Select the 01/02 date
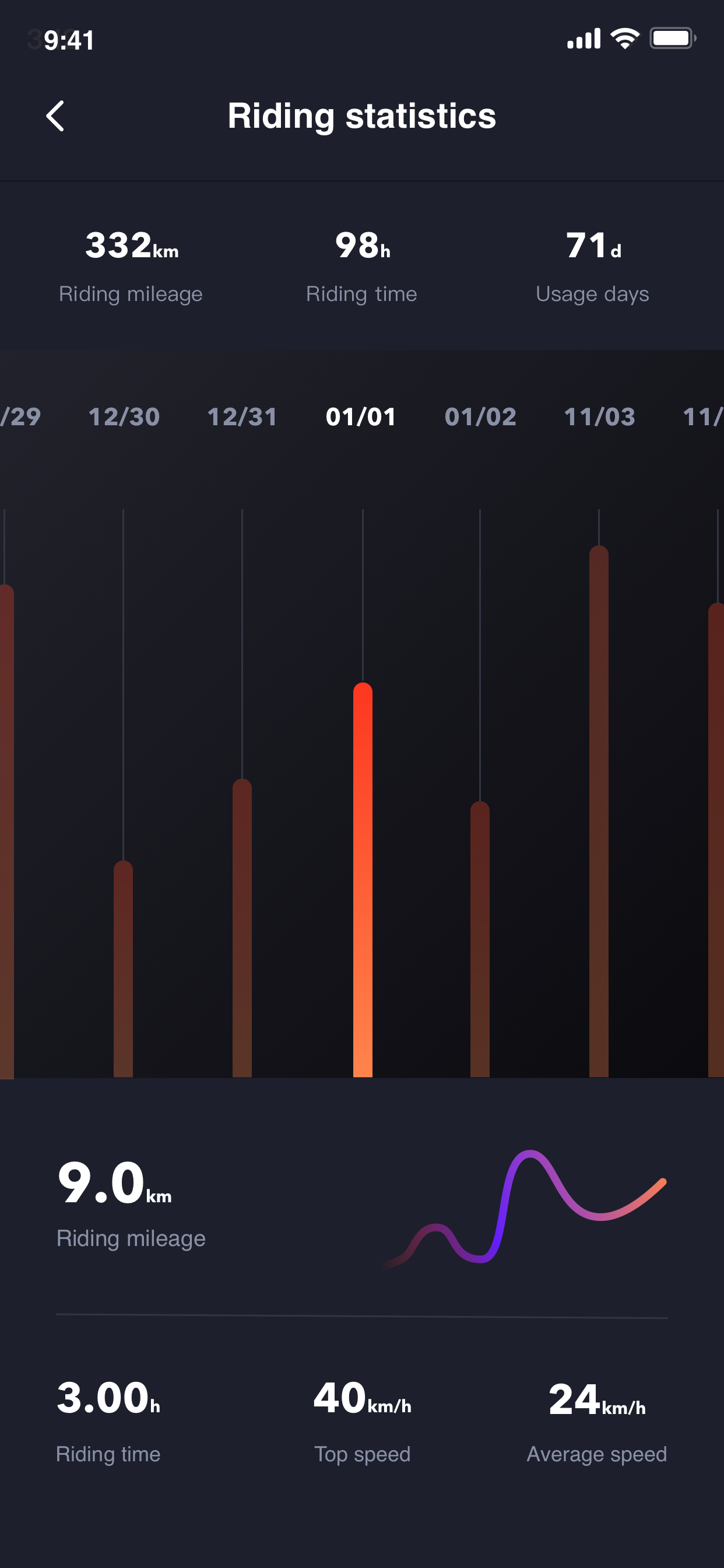 click(x=480, y=417)
